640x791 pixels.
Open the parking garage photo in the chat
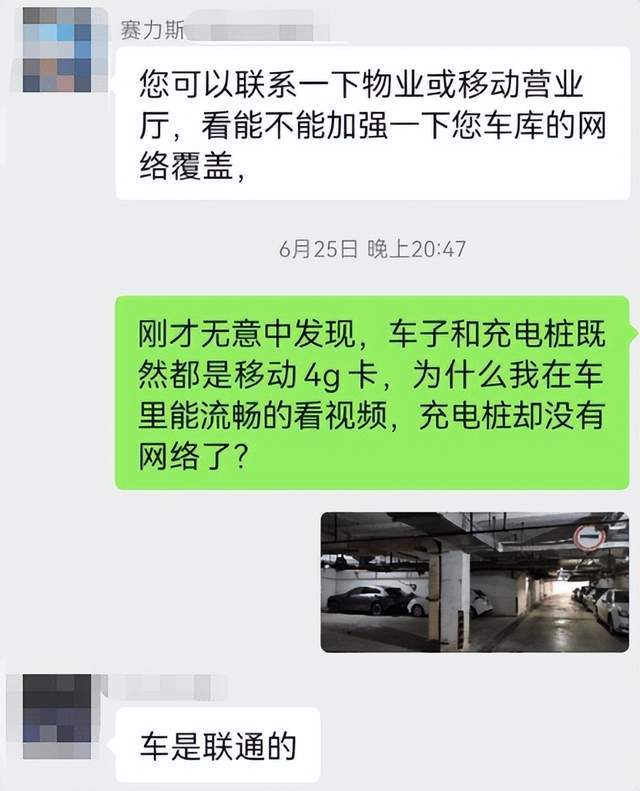tap(475, 582)
